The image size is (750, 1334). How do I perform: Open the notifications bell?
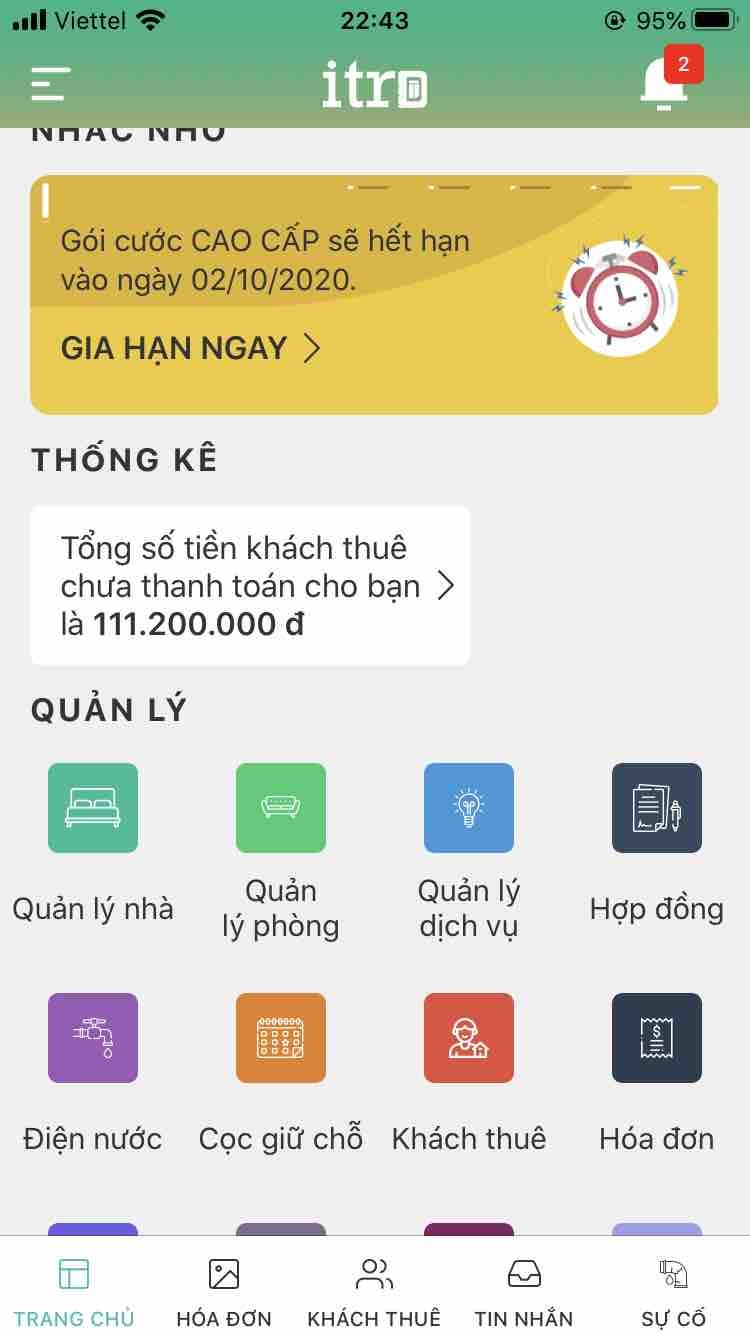664,84
